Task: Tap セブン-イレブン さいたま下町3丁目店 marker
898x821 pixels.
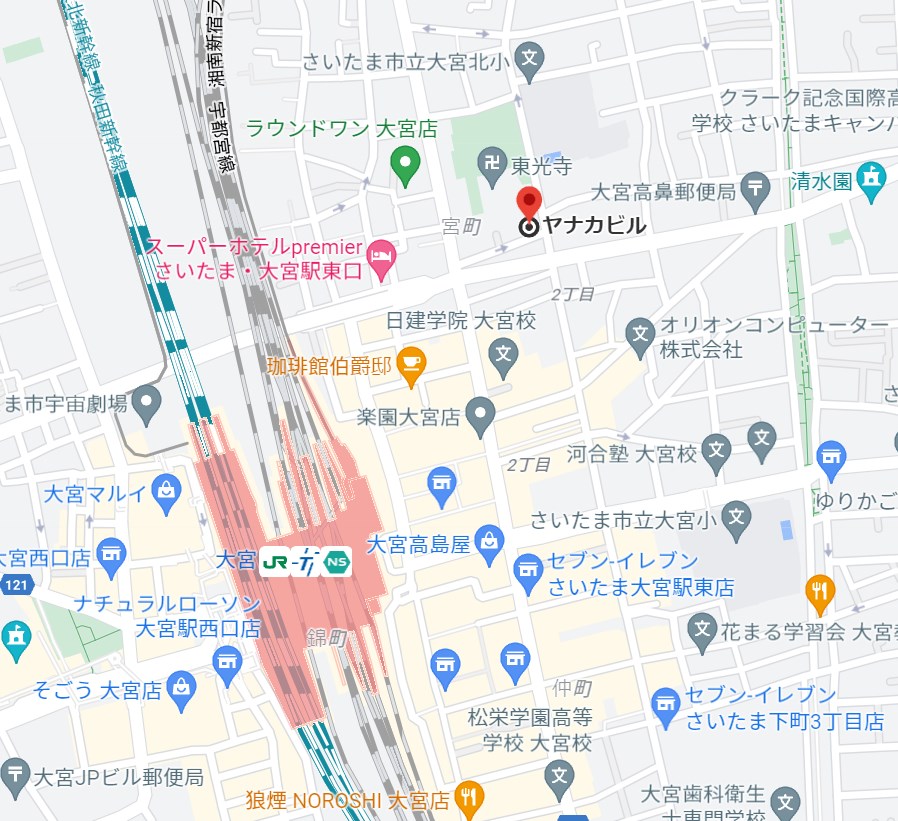Action: point(665,707)
